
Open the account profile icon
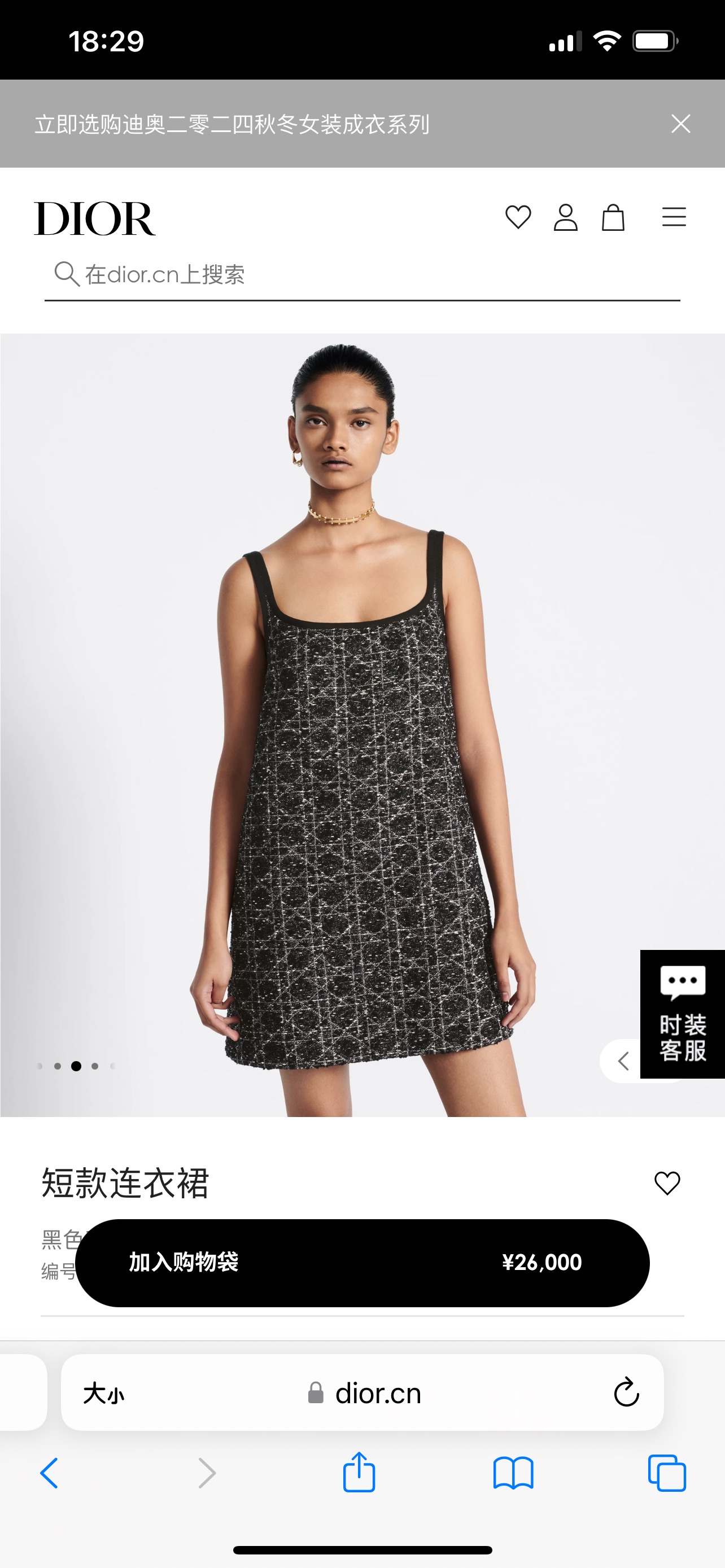pos(566,217)
